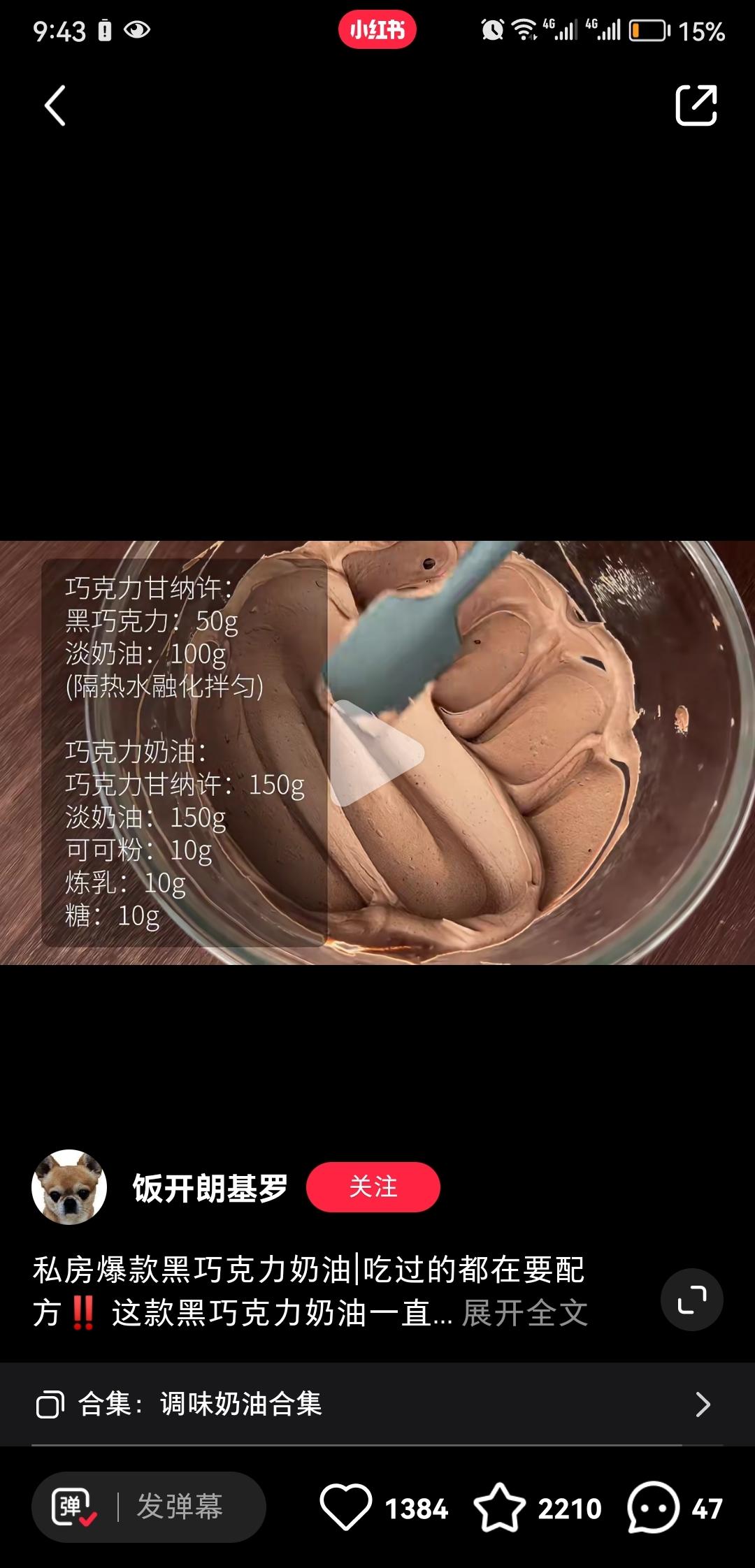Open the comments with 47 replies
The width and height of the screenshot is (755, 1568).
coord(653,1507)
